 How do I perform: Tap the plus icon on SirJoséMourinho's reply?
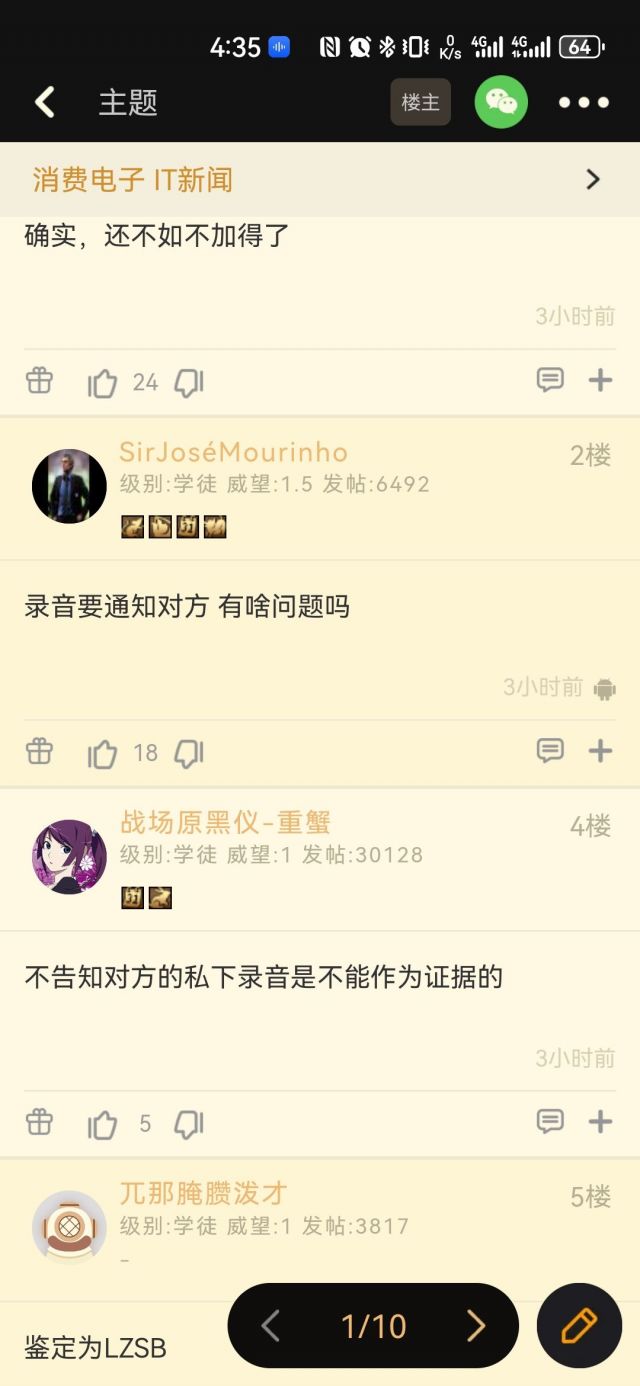pos(600,751)
